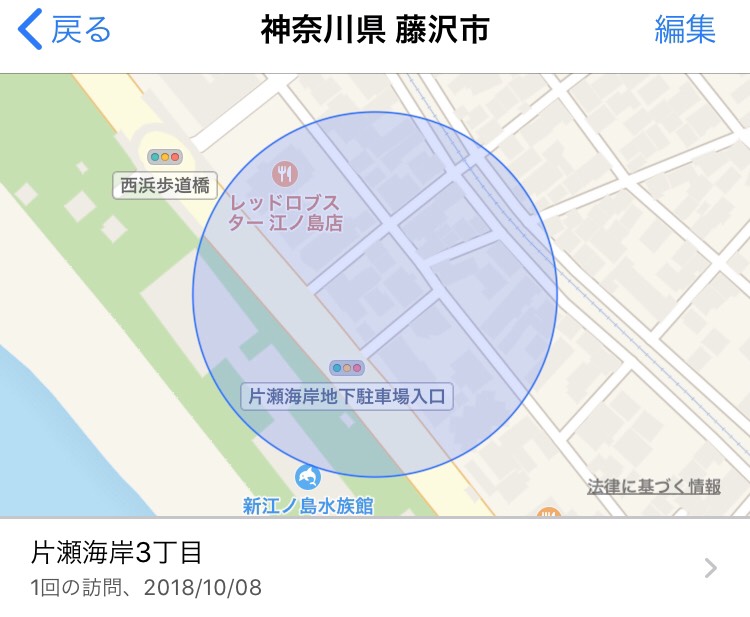Go back with the 戻る button
The width and height of the screenshot is (750, 617).
[66, 30]
